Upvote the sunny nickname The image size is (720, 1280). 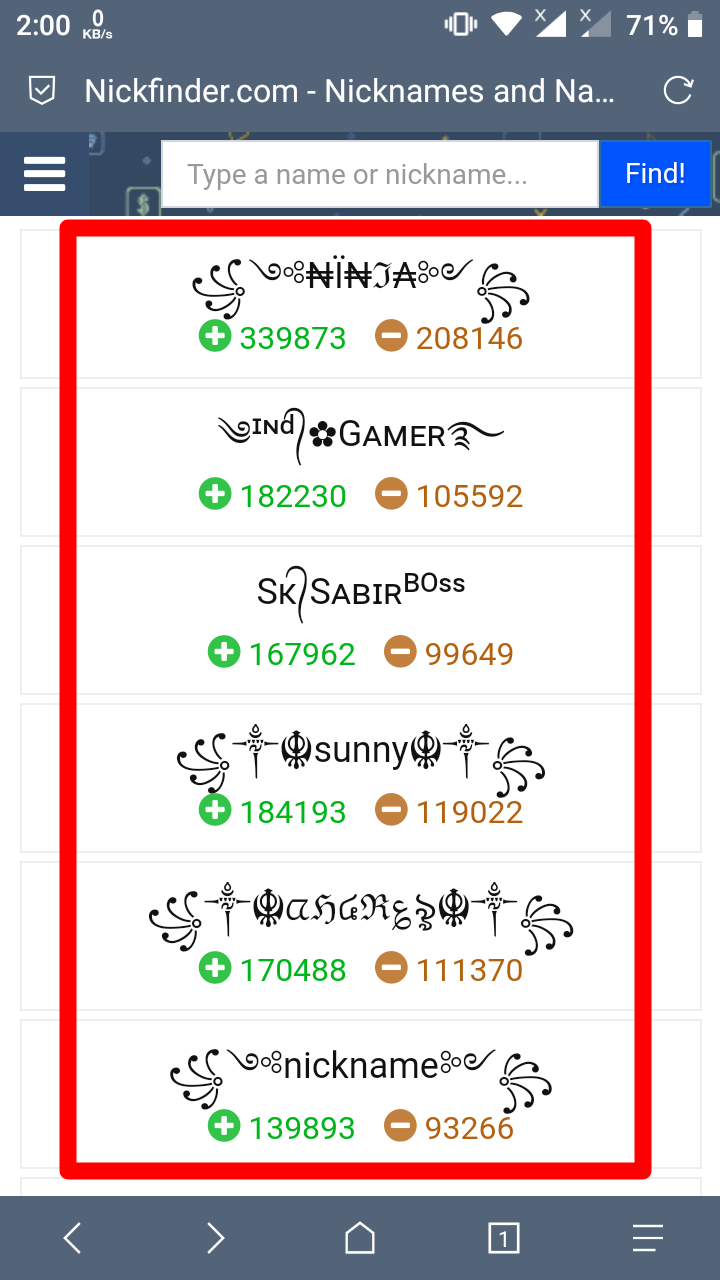(215, 811)
